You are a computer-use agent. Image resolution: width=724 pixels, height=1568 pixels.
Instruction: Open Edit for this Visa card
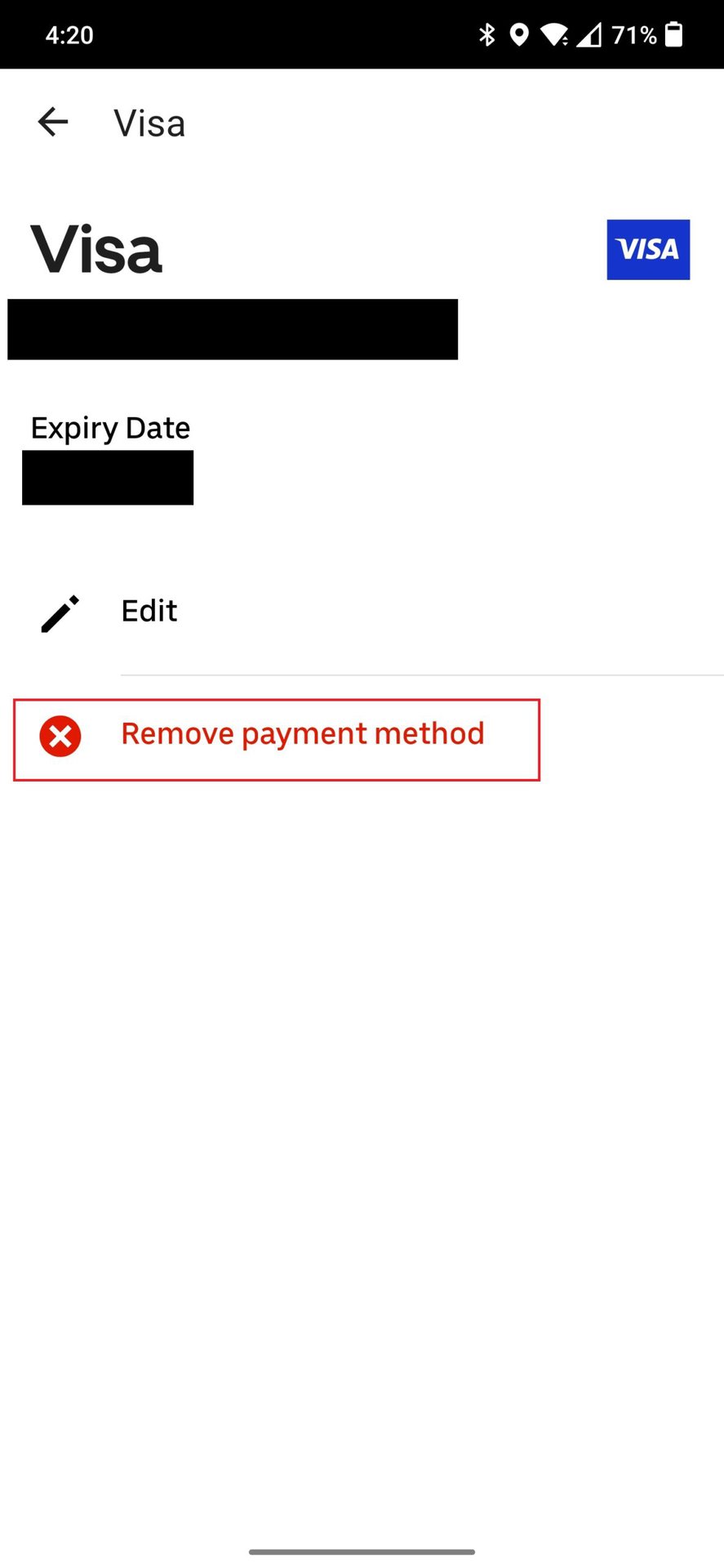pos(149,611)
